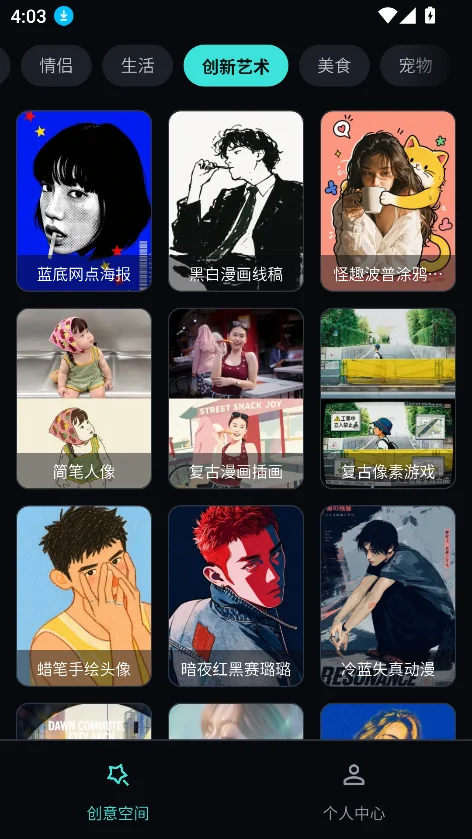472x839 pixels.
Task: Pick the 复古像素游戏 style card
Action: point(388,399)
